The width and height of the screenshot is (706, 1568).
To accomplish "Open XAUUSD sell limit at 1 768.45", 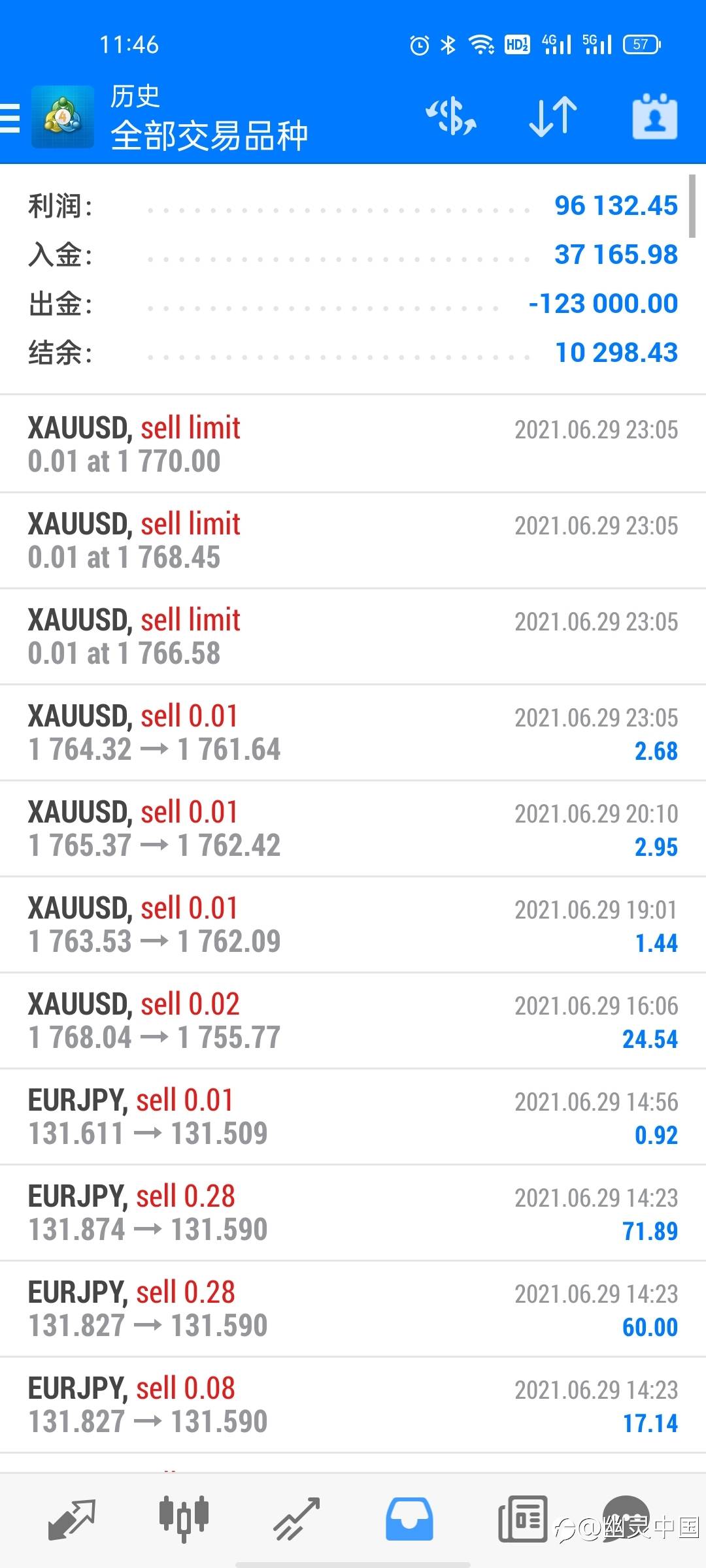I will pos(353,540).
